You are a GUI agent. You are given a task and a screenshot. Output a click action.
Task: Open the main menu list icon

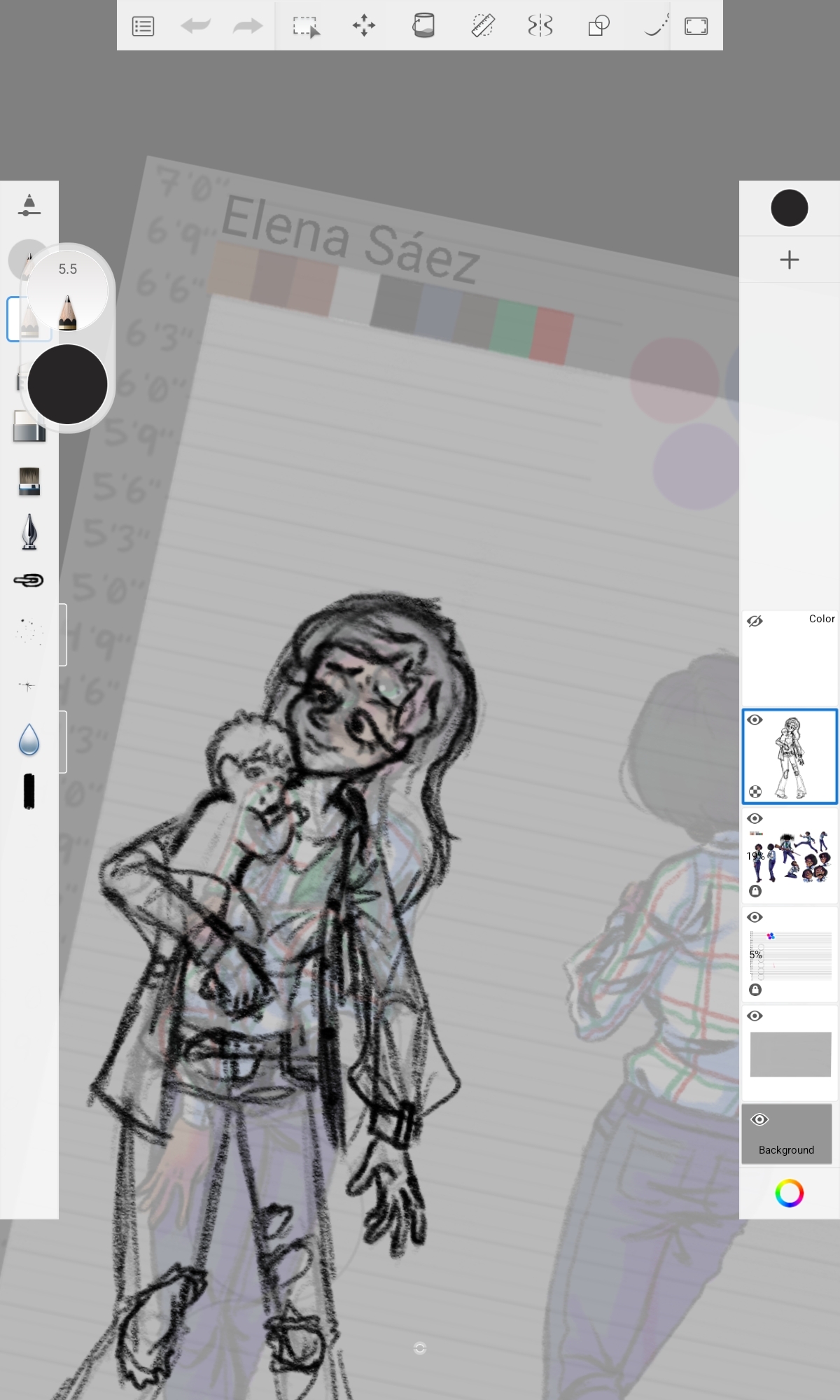tap(143, 27)
